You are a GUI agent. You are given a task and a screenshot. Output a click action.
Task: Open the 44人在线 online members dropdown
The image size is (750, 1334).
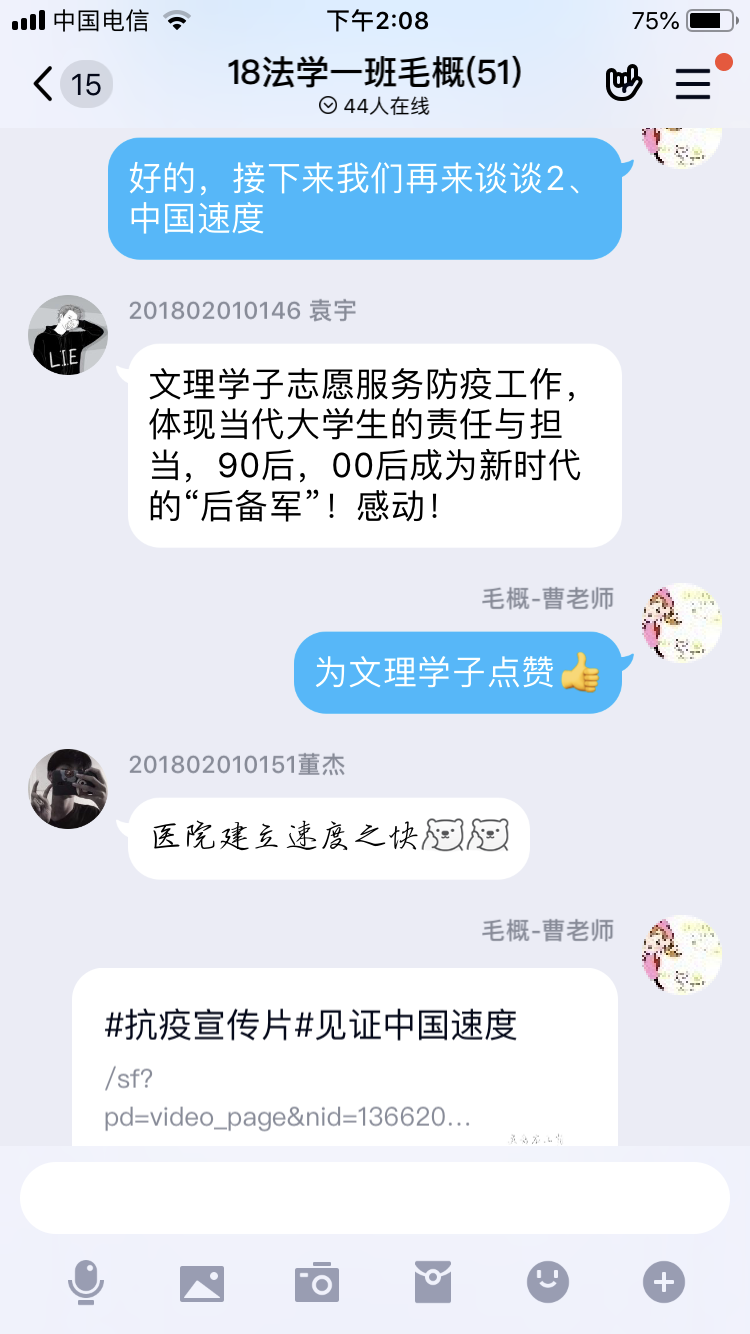(374, 106)
